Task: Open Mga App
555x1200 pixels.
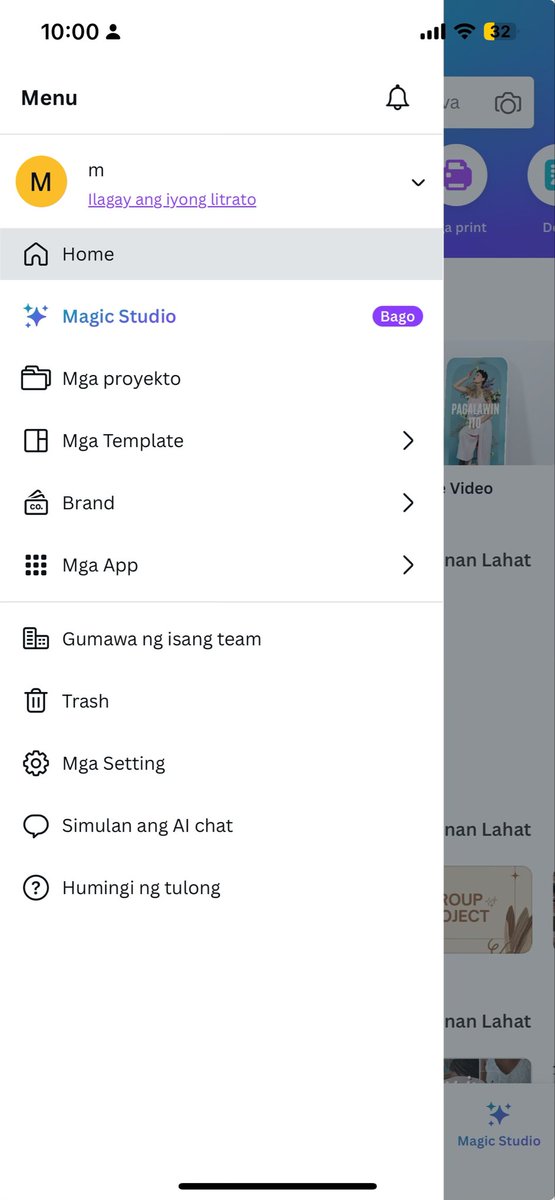Action: point(222,565)
